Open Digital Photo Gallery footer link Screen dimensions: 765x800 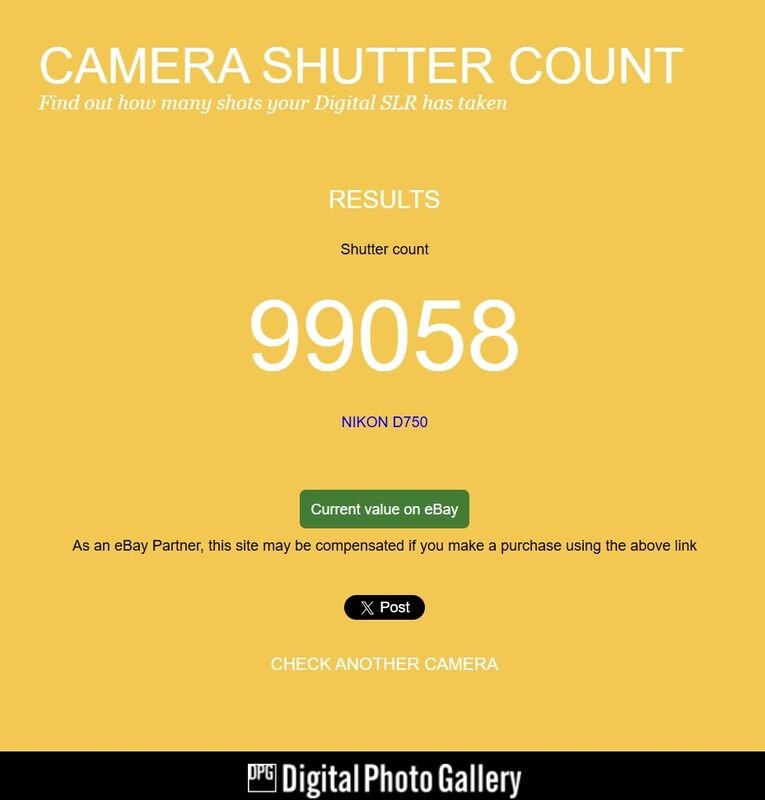384,779
